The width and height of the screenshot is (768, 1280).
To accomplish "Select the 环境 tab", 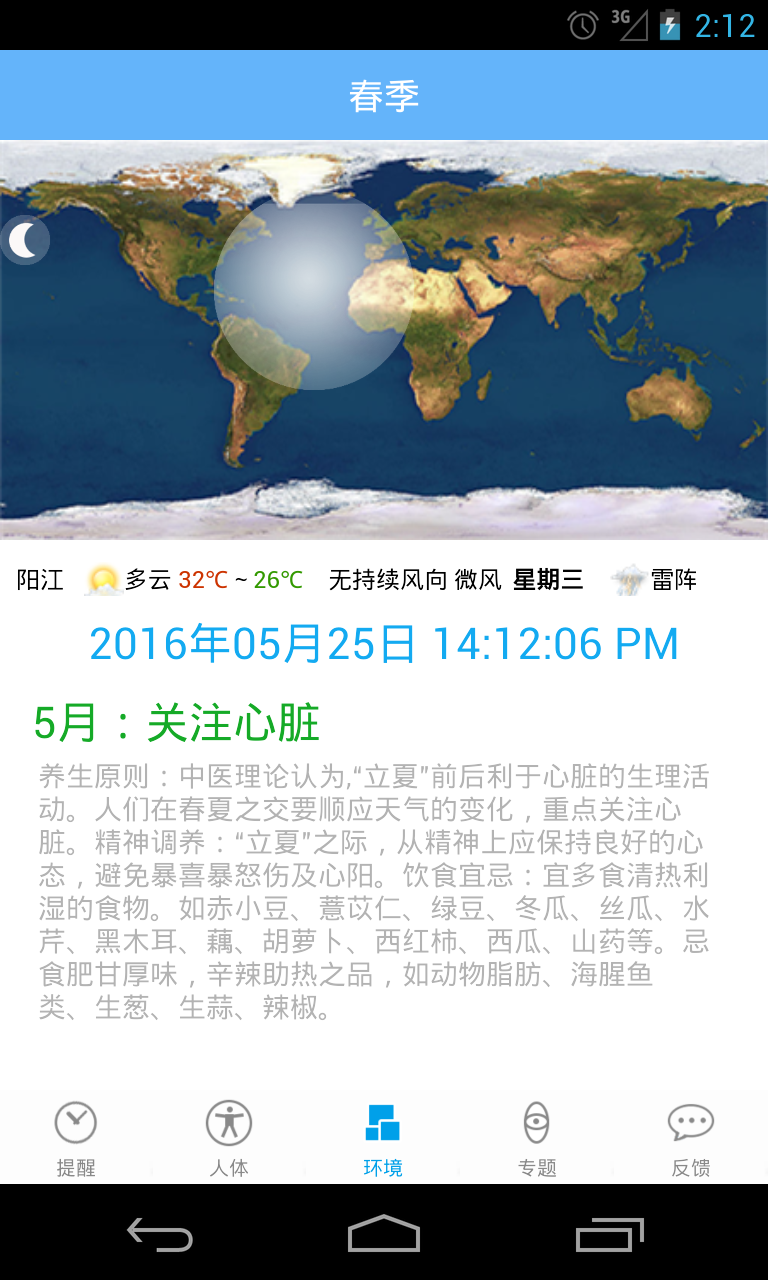I will (383, 1138).
